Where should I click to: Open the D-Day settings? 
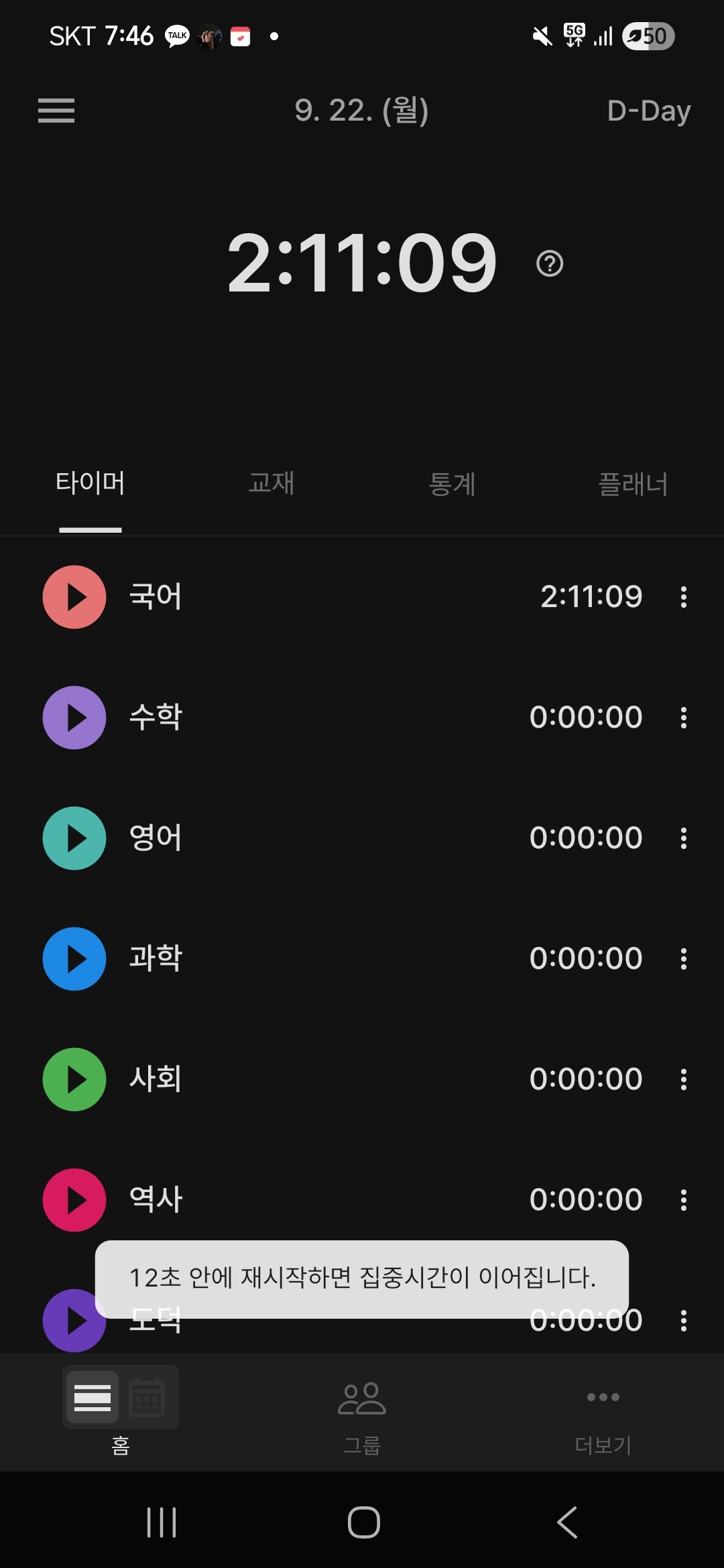coord(648,111)
